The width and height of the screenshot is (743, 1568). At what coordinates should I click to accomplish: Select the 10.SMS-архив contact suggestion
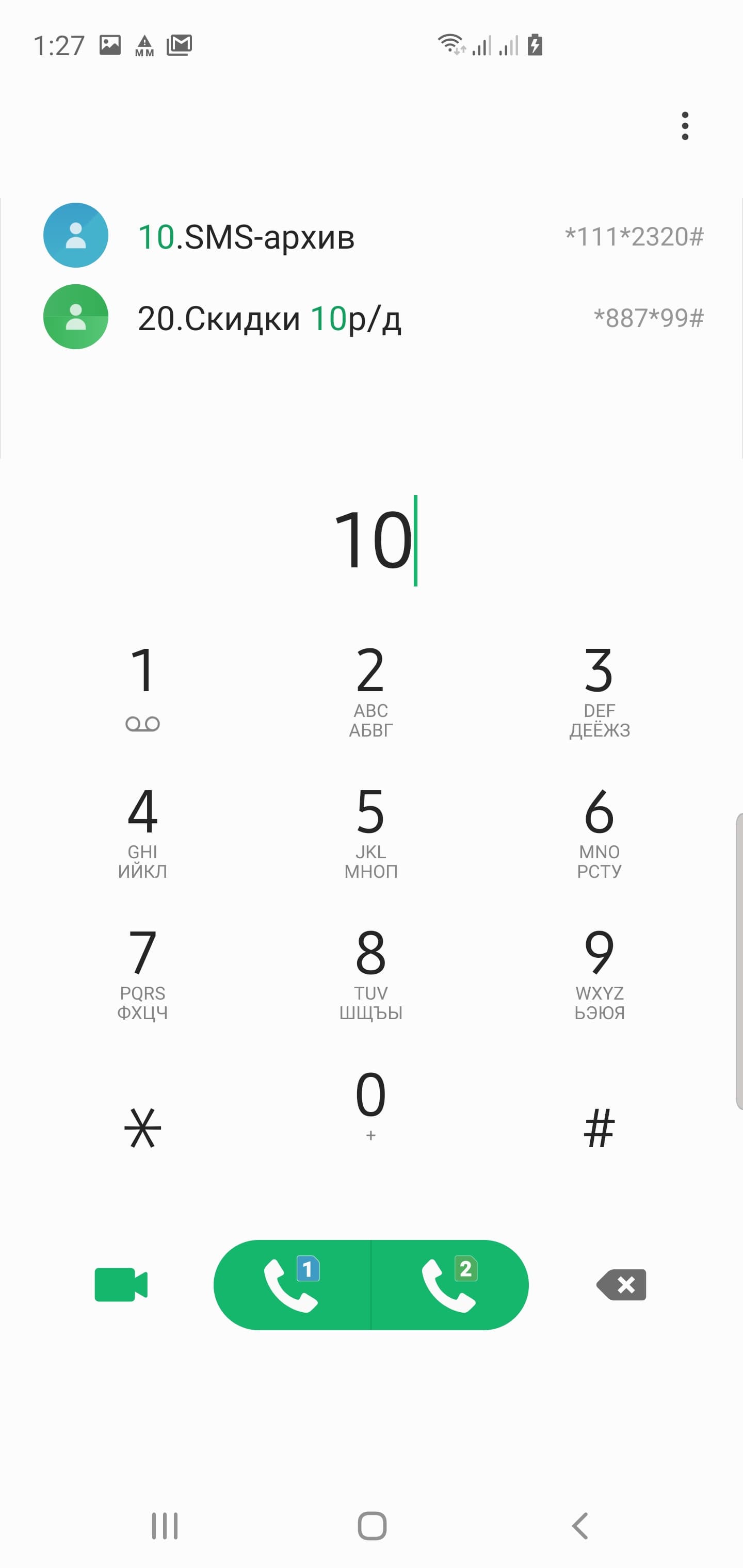pos(372,236)
